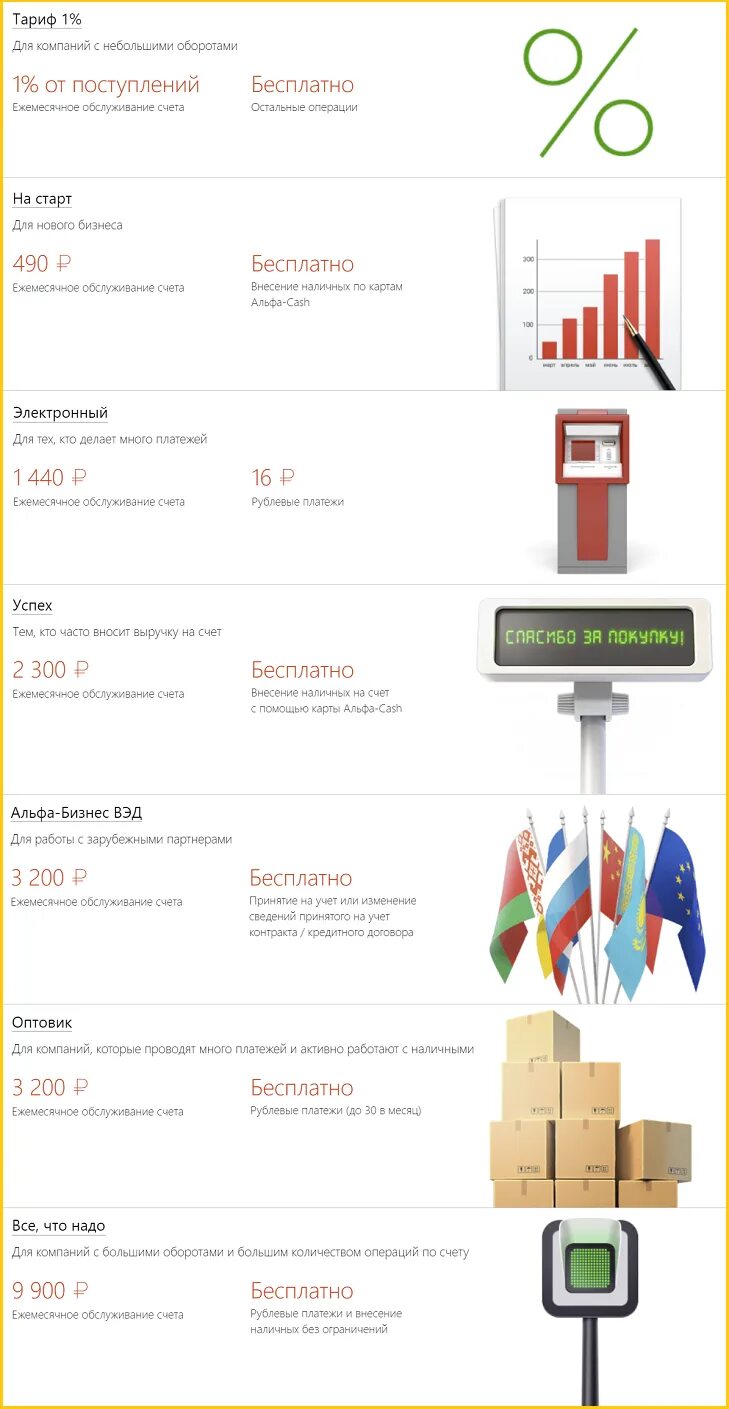
Task: Open the Тариф 1% plan link
Action: pos(47,20)
